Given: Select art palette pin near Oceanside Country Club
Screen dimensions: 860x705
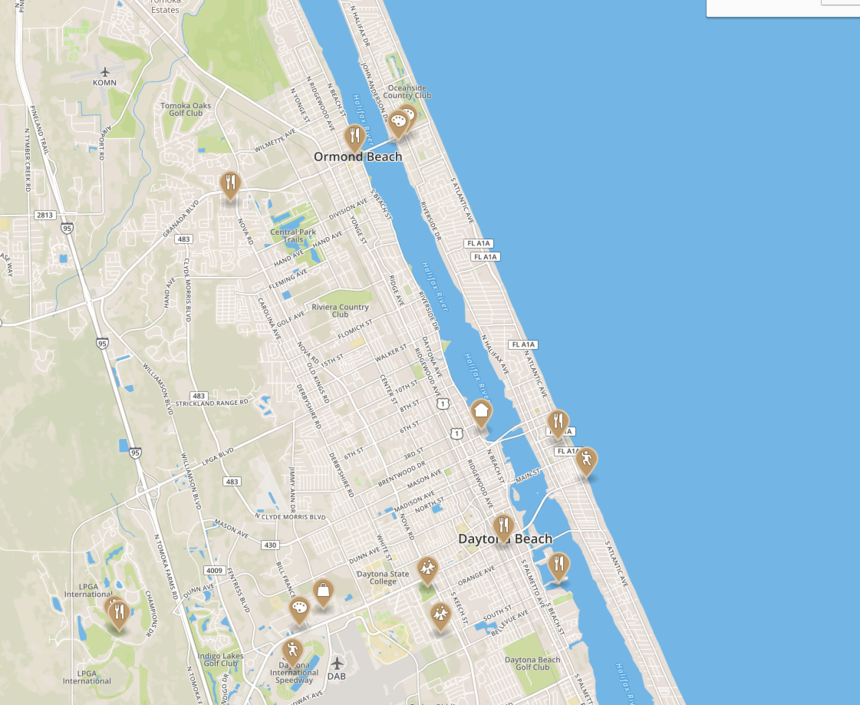Looking at the screenshot, I should tap(398, 123).
